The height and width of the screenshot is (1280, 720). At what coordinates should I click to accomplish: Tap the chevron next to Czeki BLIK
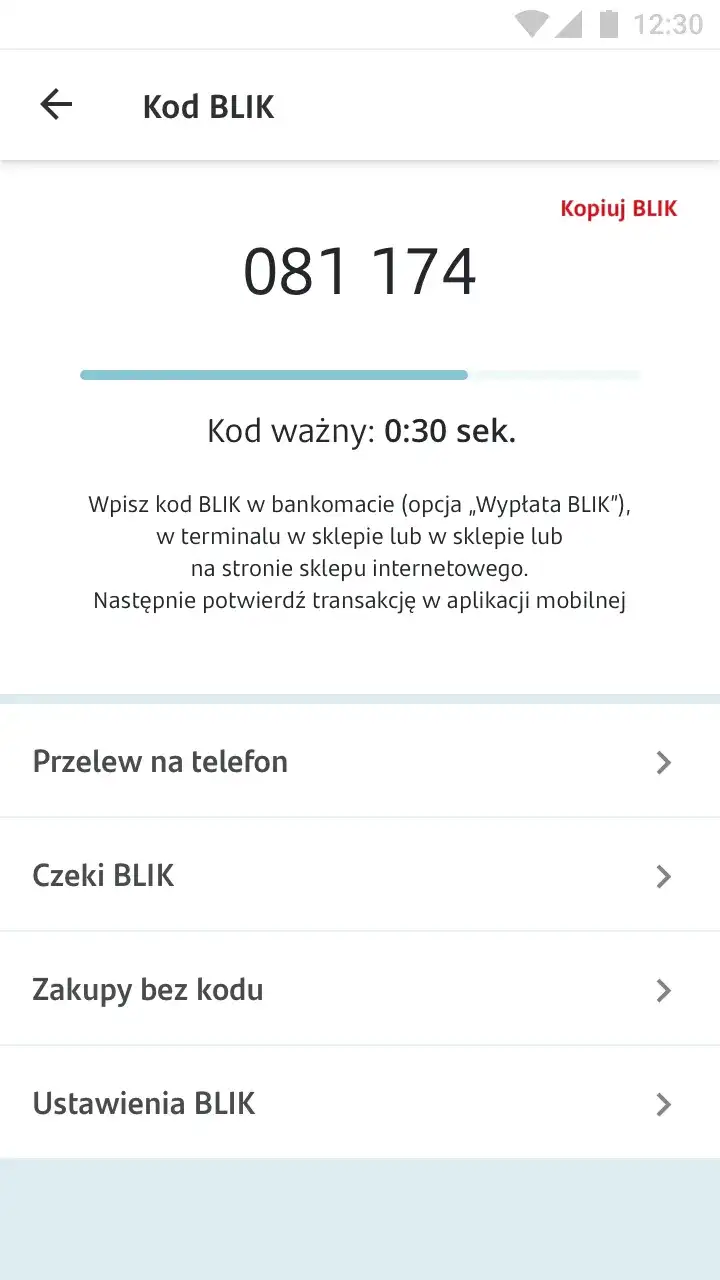(663, 876)
